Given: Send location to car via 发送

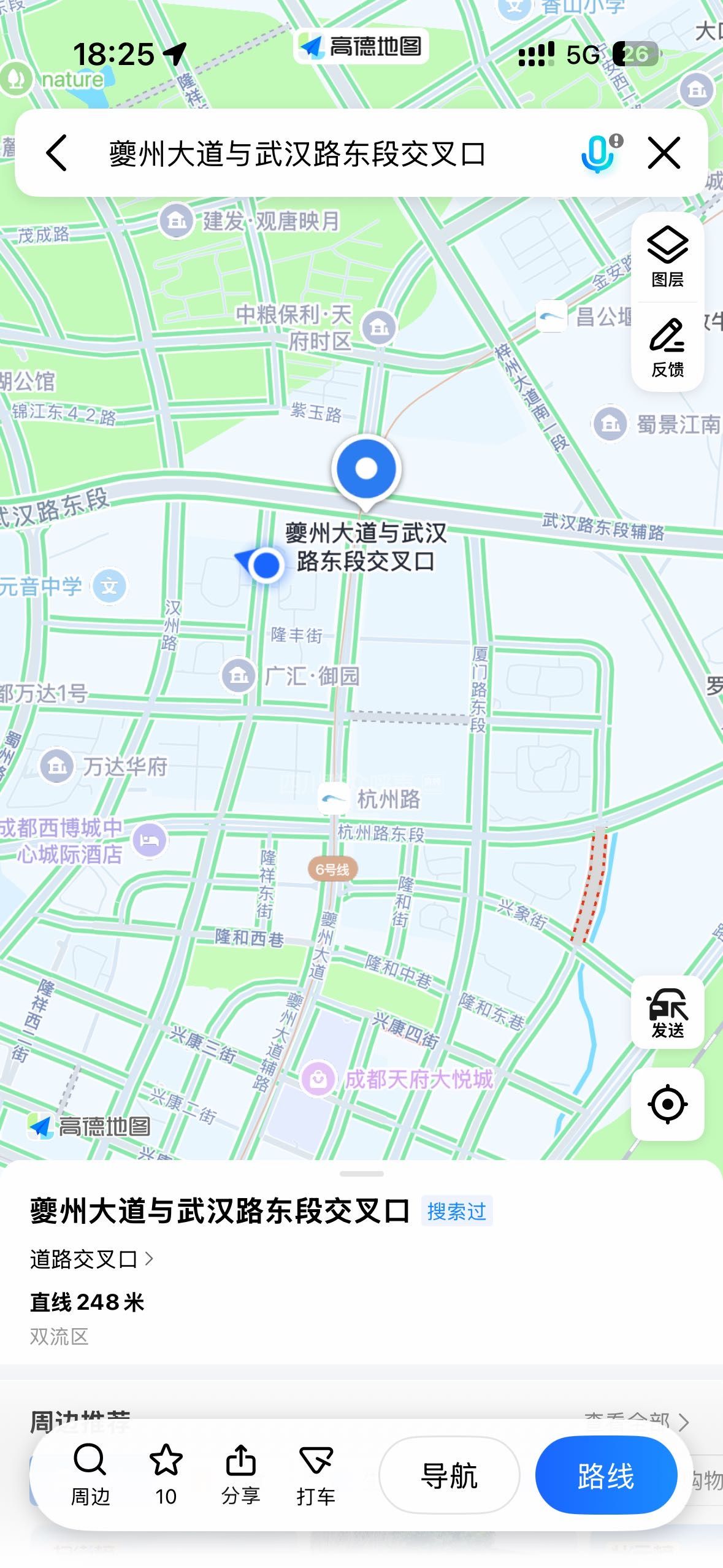Looking at the screenshot, I should [667, 1012].
